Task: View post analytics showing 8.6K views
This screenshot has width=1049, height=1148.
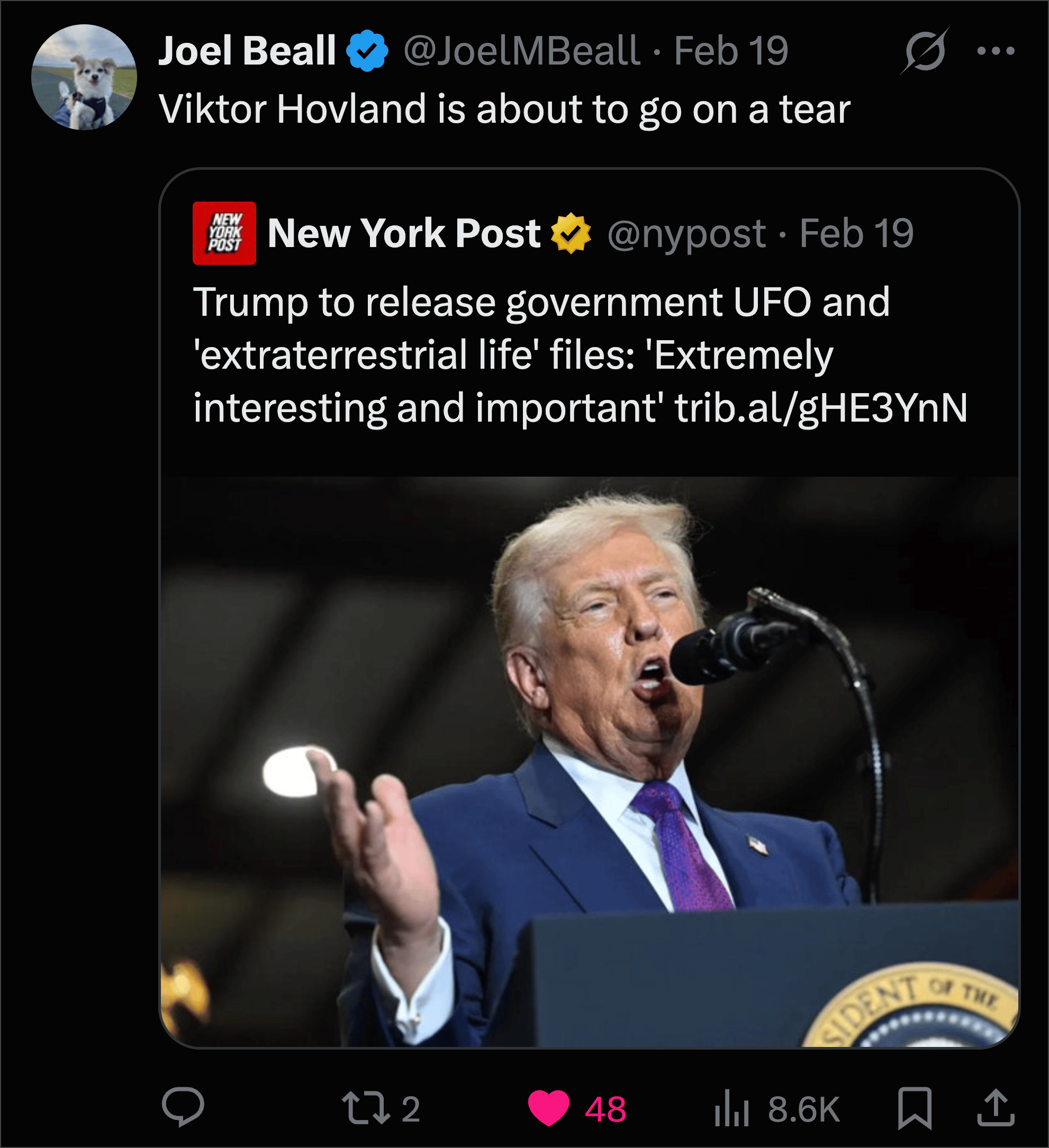Action: click(x=777, y=1108)
